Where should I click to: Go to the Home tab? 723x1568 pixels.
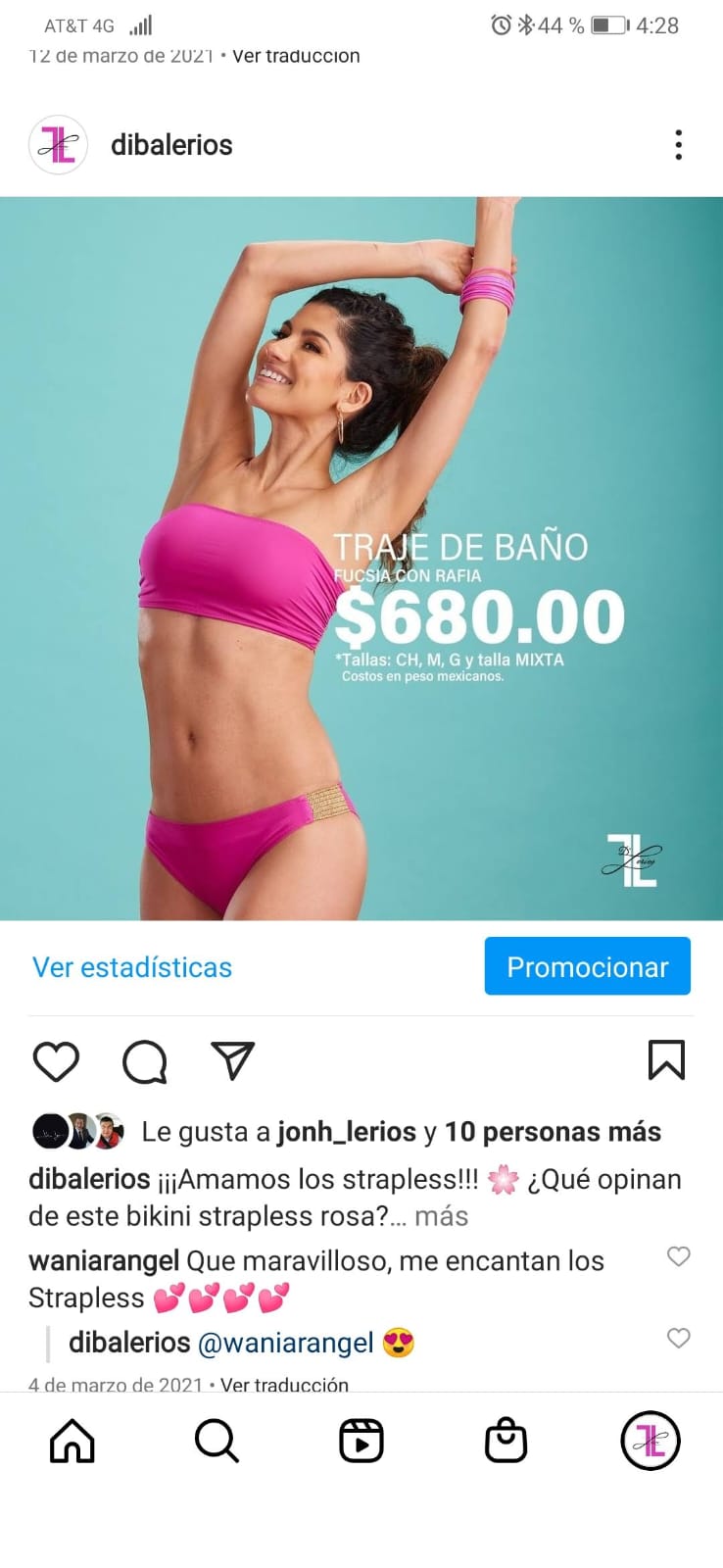point(72,1442)
